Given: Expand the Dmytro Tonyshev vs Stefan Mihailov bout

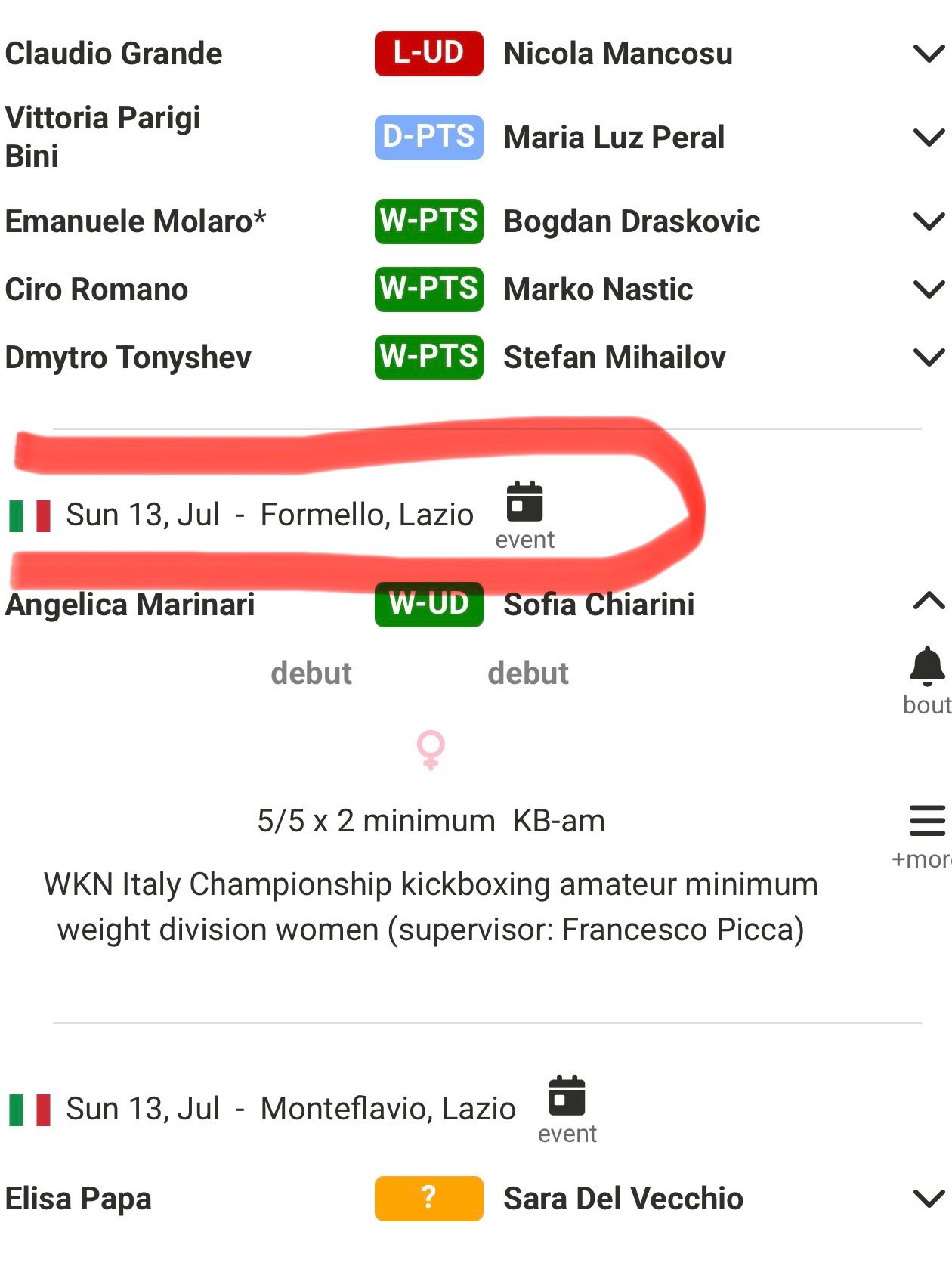Looking at the screenshot, I should tap(929, 357).
